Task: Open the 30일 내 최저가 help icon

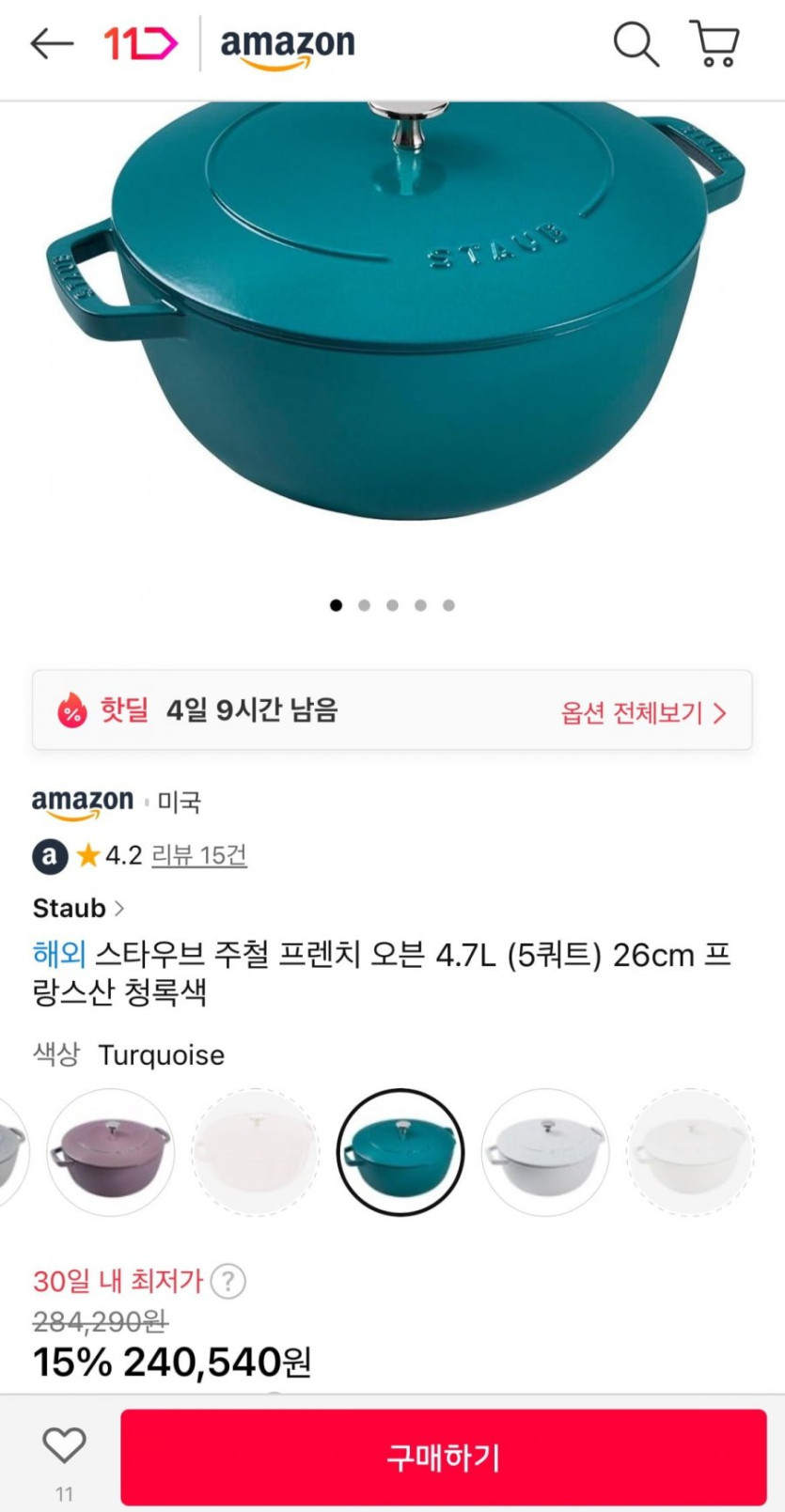Action: pyautogui.click(x=228, y=1280)
